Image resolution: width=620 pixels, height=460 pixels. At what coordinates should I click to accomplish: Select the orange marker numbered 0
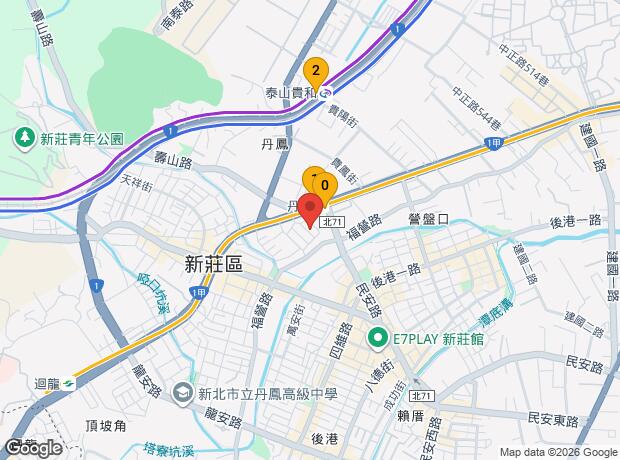click(x=326, y=186)
